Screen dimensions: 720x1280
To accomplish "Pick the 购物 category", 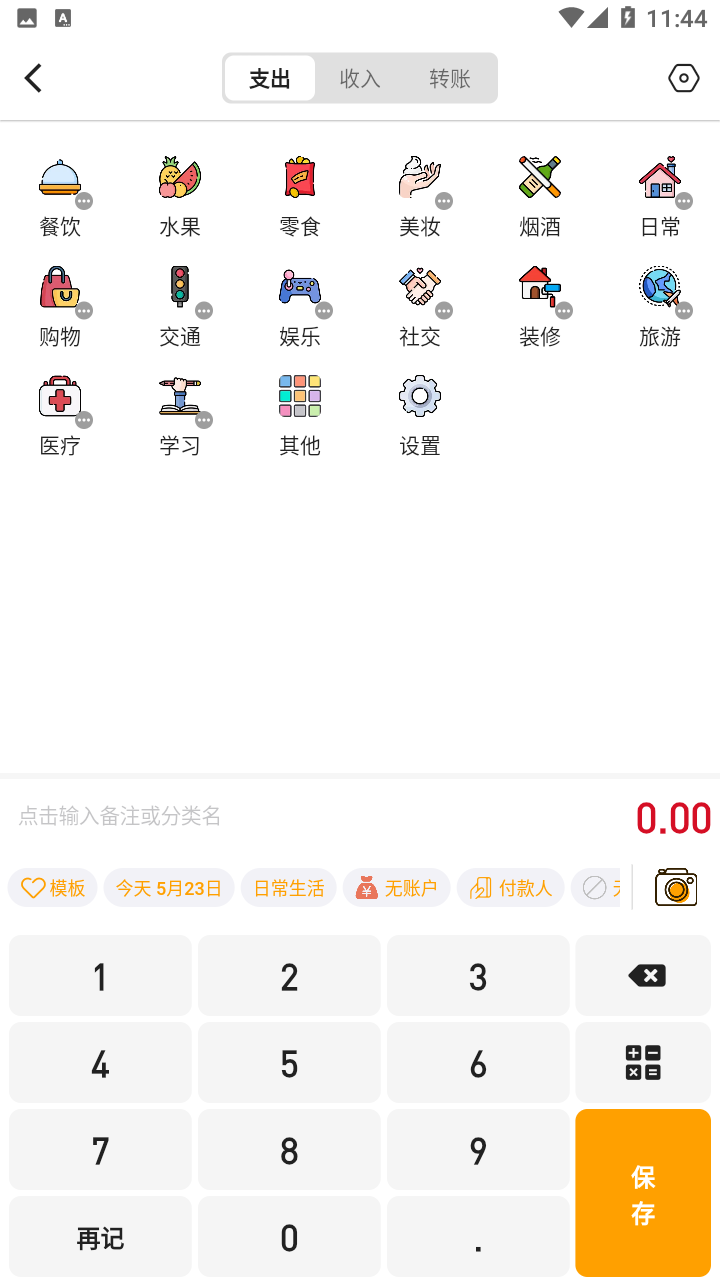I will click(x=60, y=307).
